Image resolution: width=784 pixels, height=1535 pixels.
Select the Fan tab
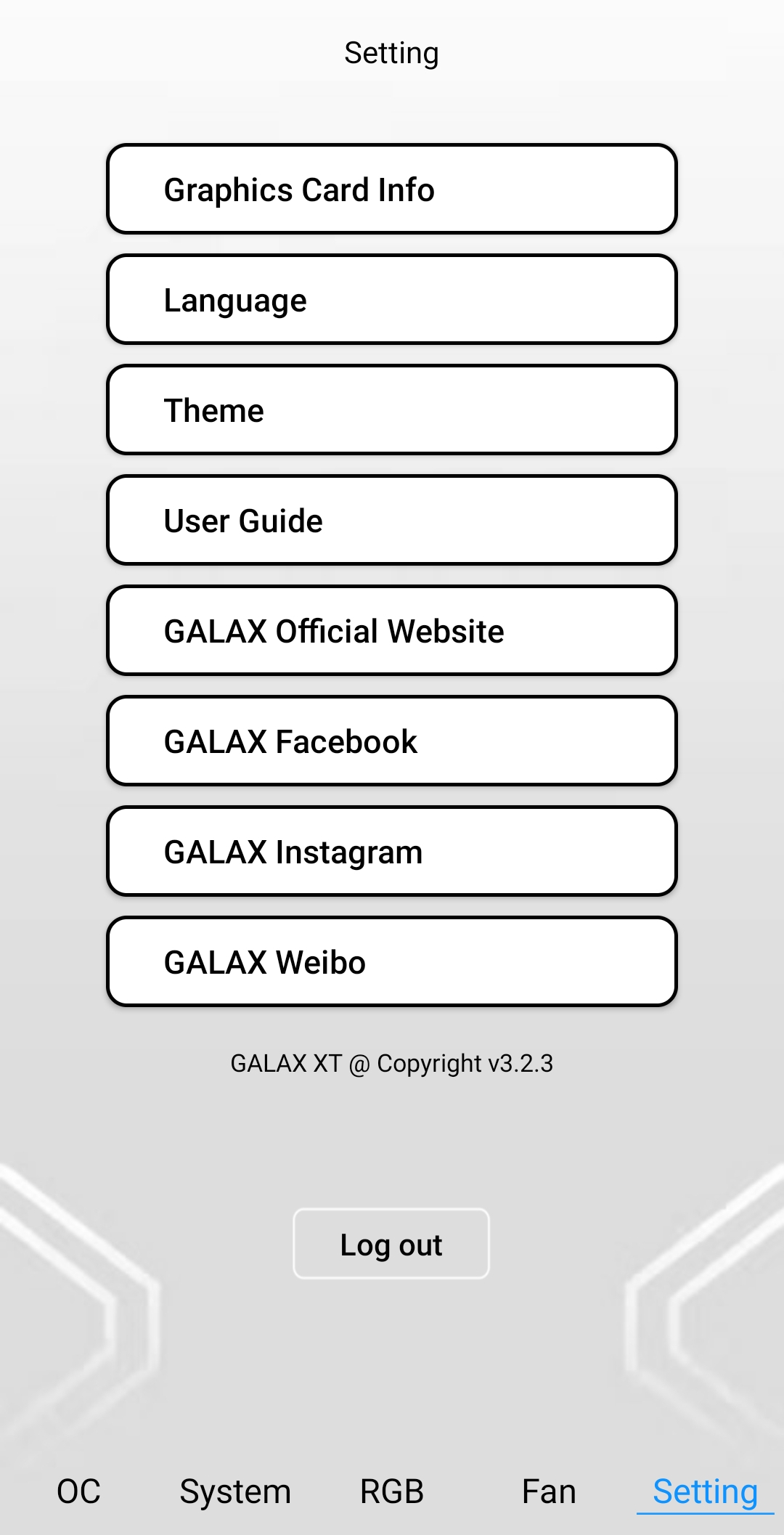(549, 1491)
